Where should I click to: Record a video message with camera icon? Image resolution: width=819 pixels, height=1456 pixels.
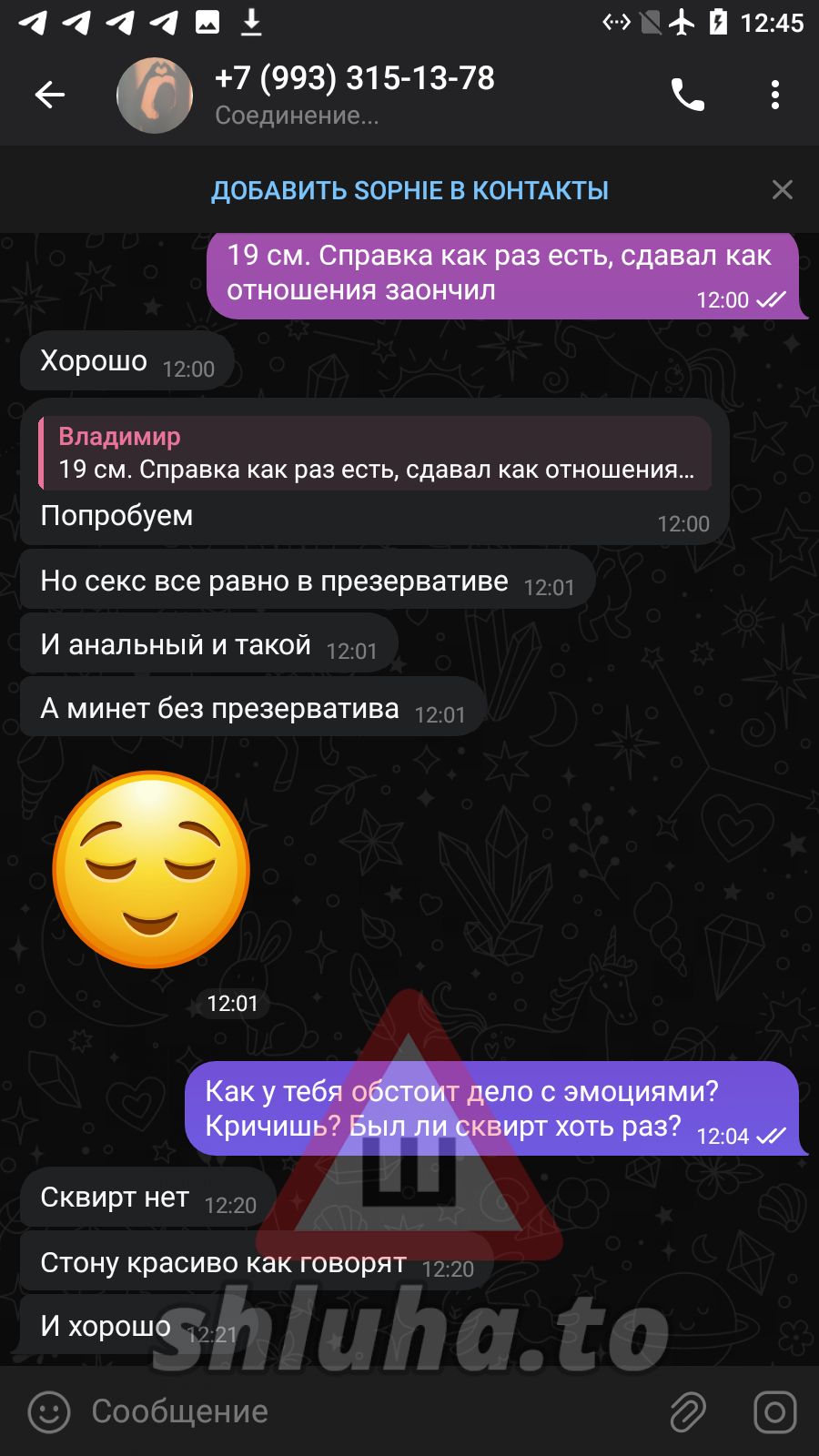[x=774, y=1411]
